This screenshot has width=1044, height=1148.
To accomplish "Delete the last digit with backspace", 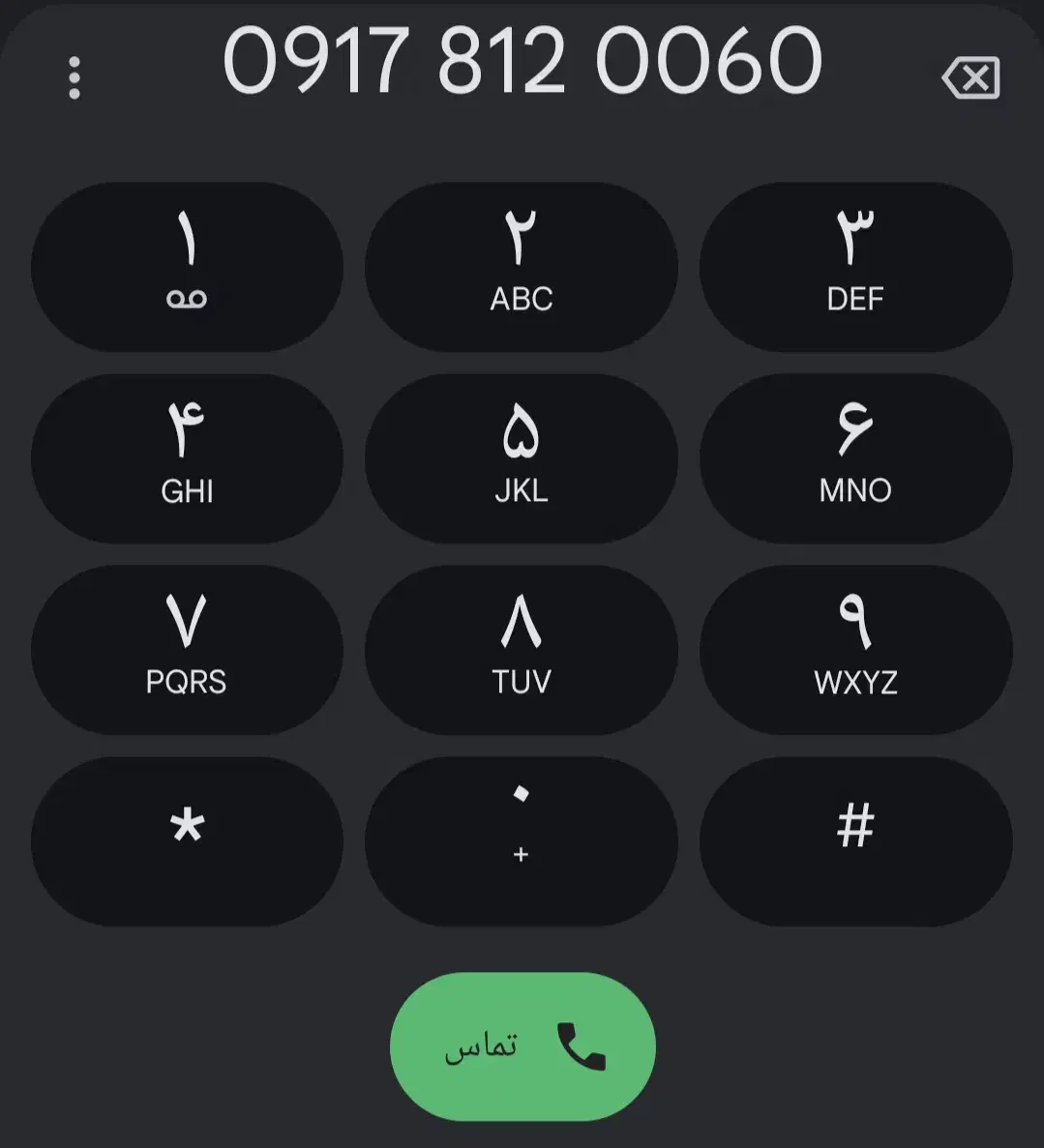I will (970, 77).
